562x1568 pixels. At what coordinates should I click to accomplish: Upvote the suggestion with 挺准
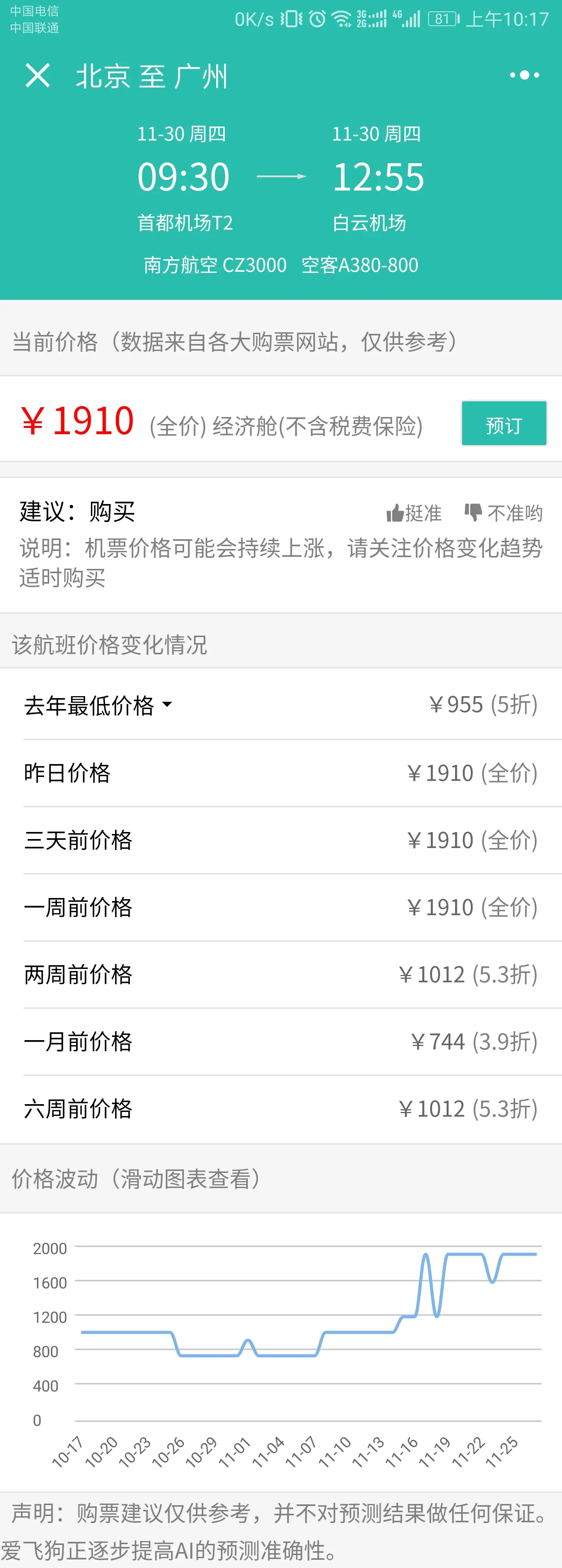(x=414, y=513)
